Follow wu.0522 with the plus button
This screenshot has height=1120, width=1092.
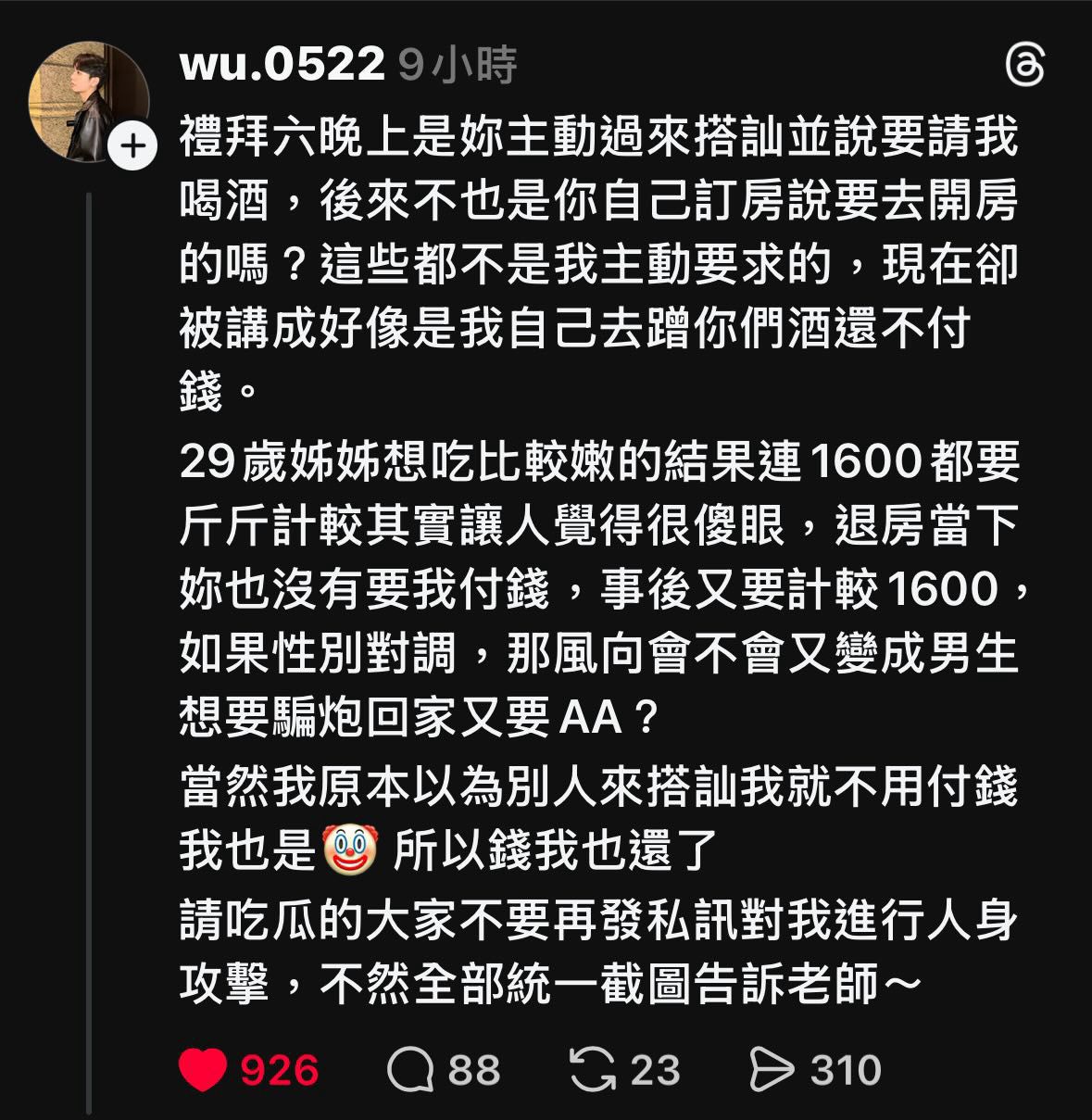[x=133, y=145]
